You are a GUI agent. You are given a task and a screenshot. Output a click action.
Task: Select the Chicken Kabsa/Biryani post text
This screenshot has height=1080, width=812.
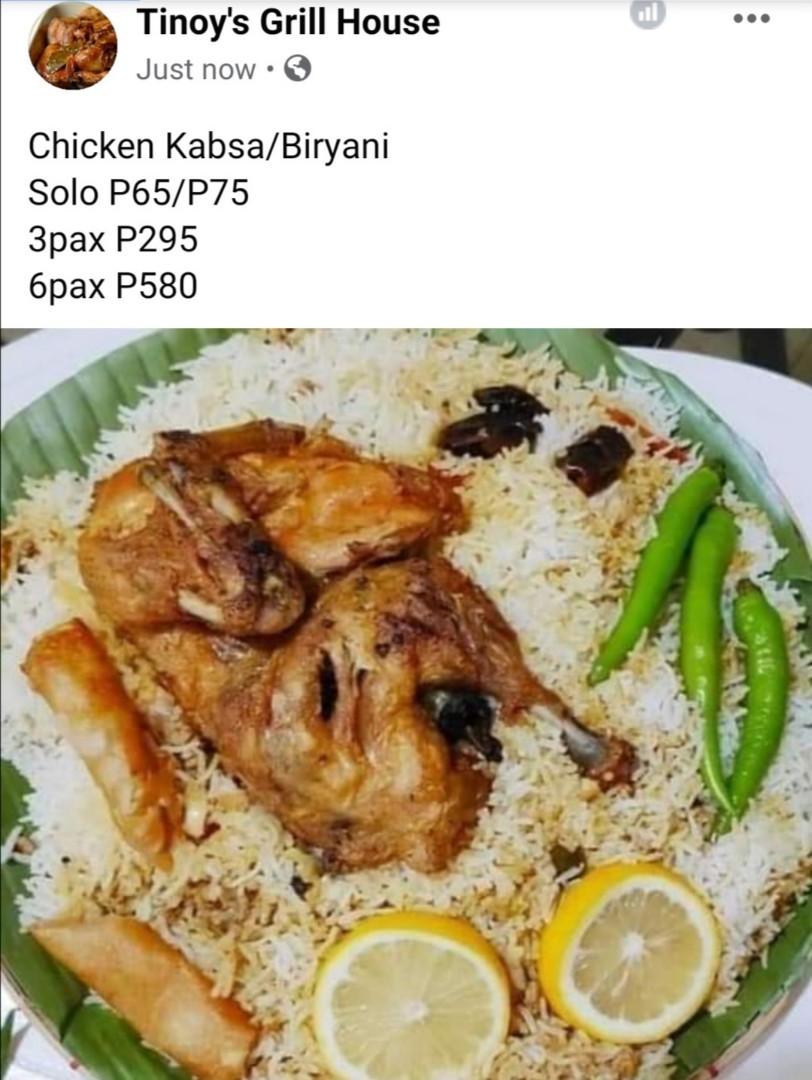(210, 145)
